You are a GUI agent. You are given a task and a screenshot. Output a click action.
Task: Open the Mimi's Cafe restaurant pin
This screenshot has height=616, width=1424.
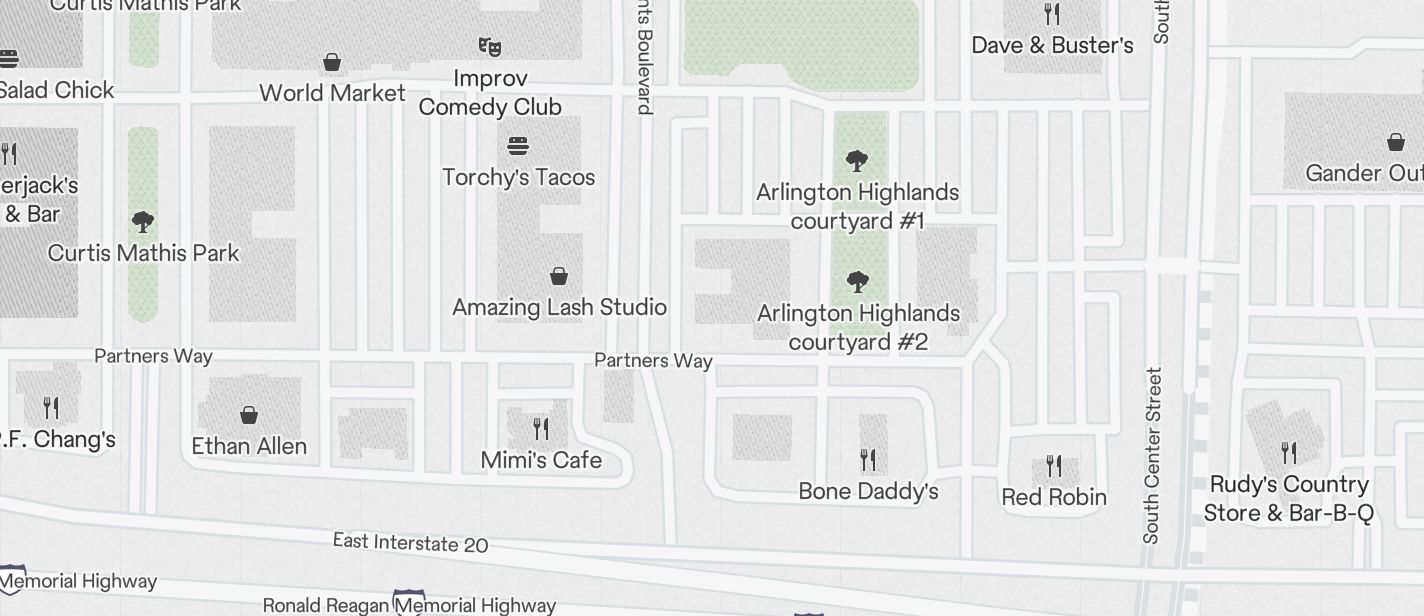coord(541,429)
